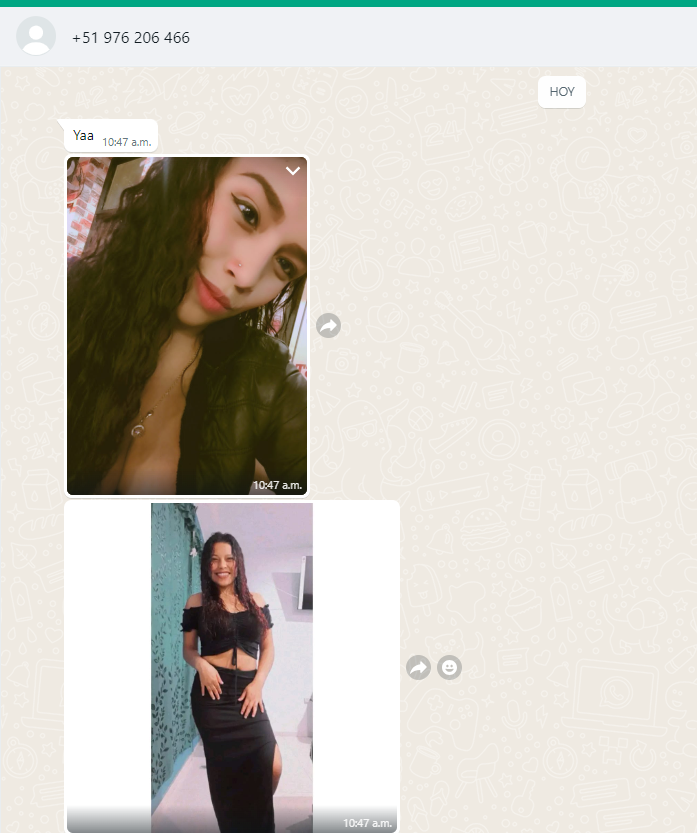
Task: Forward the first photo message
Action: (x=328, y=325)
